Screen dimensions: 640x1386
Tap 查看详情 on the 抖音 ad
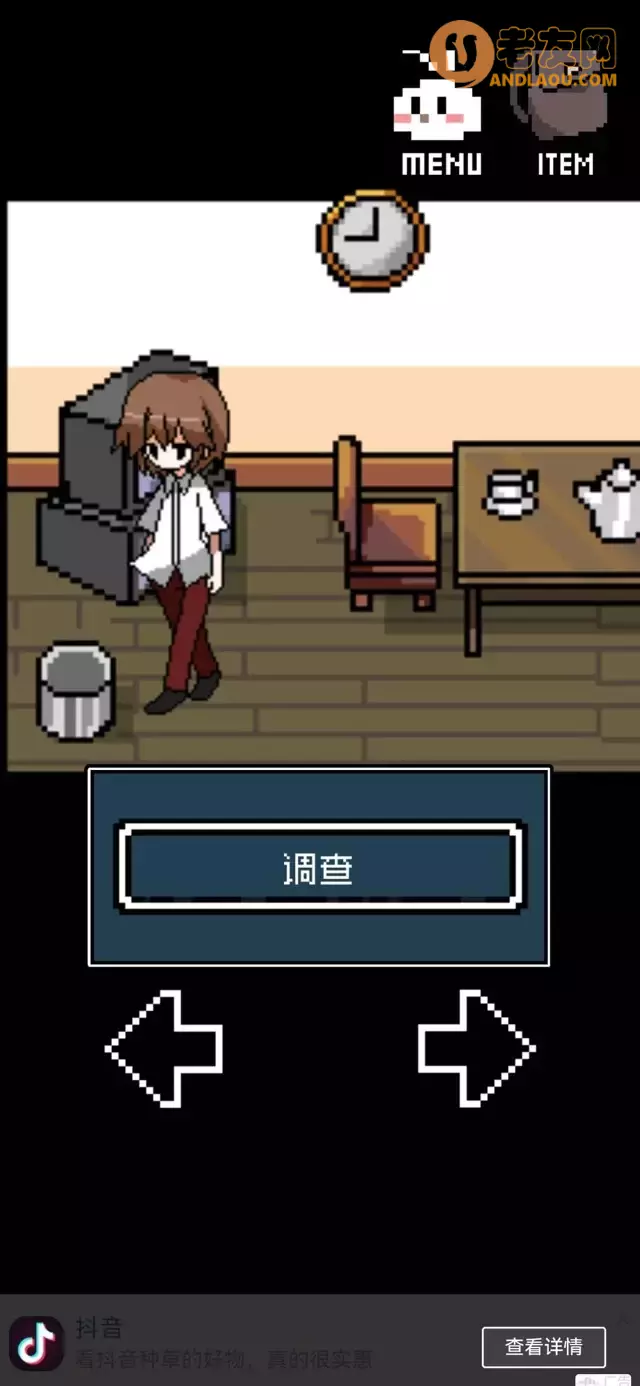(x=544, y=1346)
